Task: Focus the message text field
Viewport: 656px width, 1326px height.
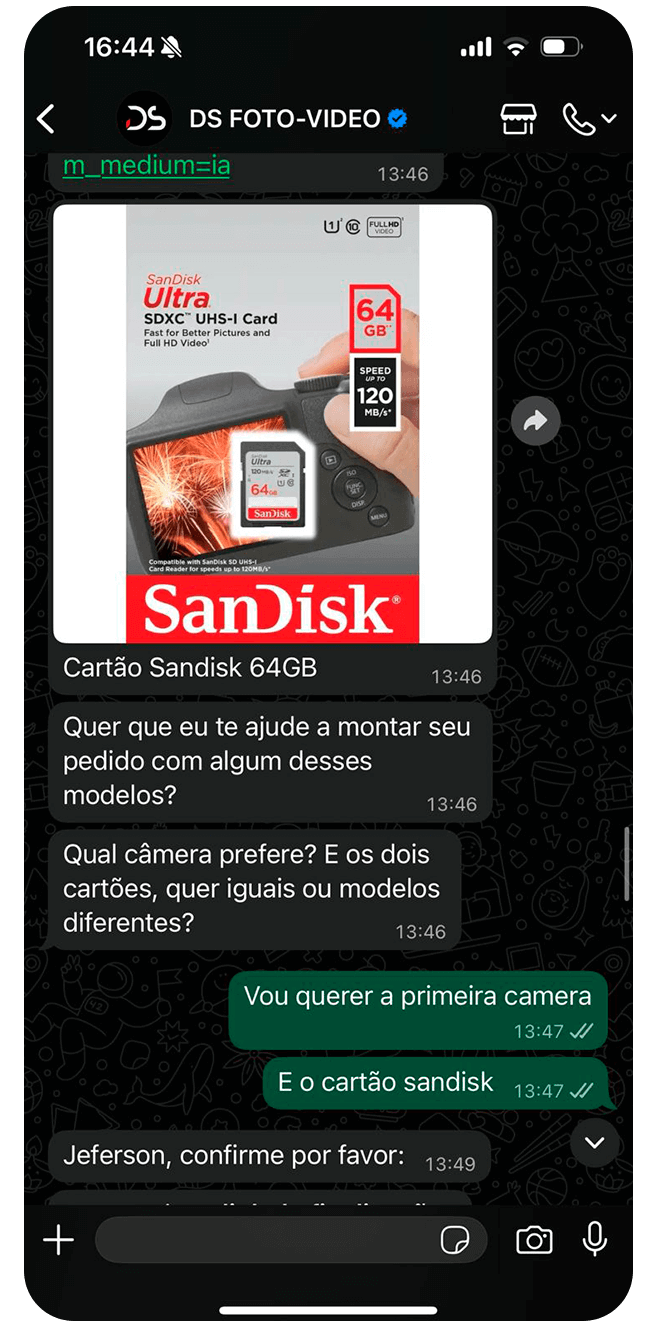Action: click(265, 1241)
